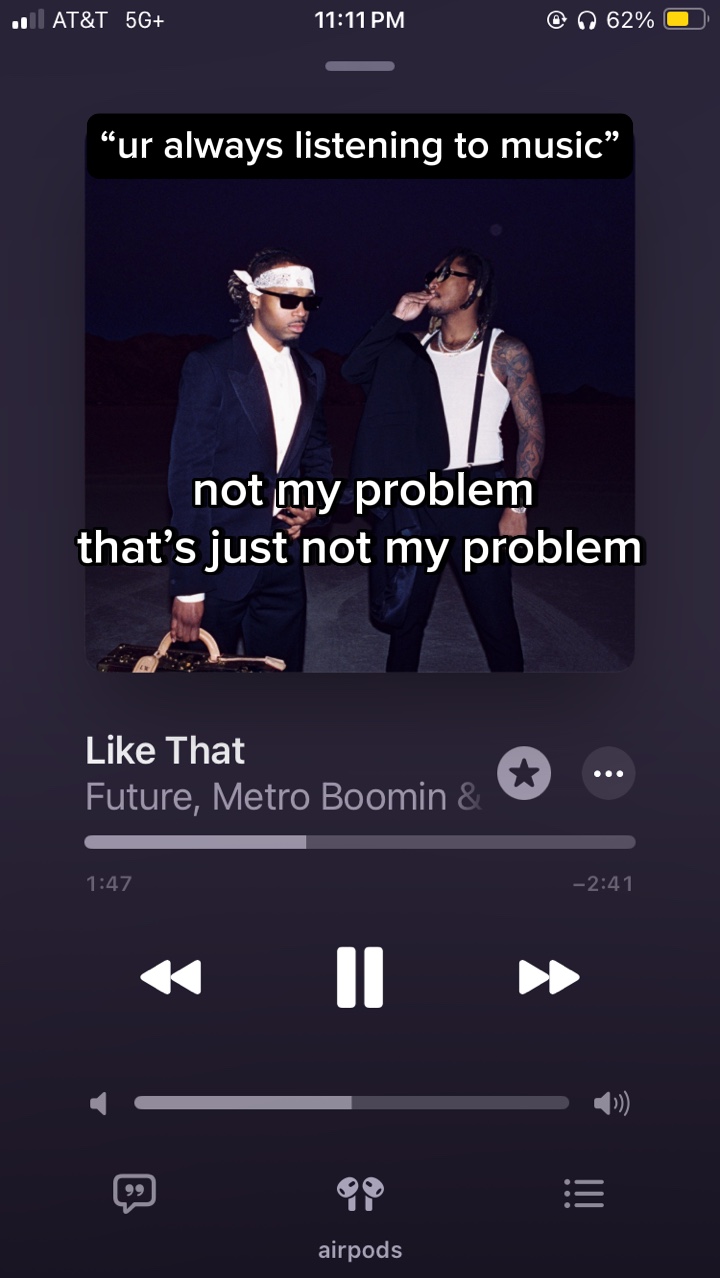Screen dimensions: 720x1278
Task: Open the three-dot more options menu
Action: click(608, 773)
